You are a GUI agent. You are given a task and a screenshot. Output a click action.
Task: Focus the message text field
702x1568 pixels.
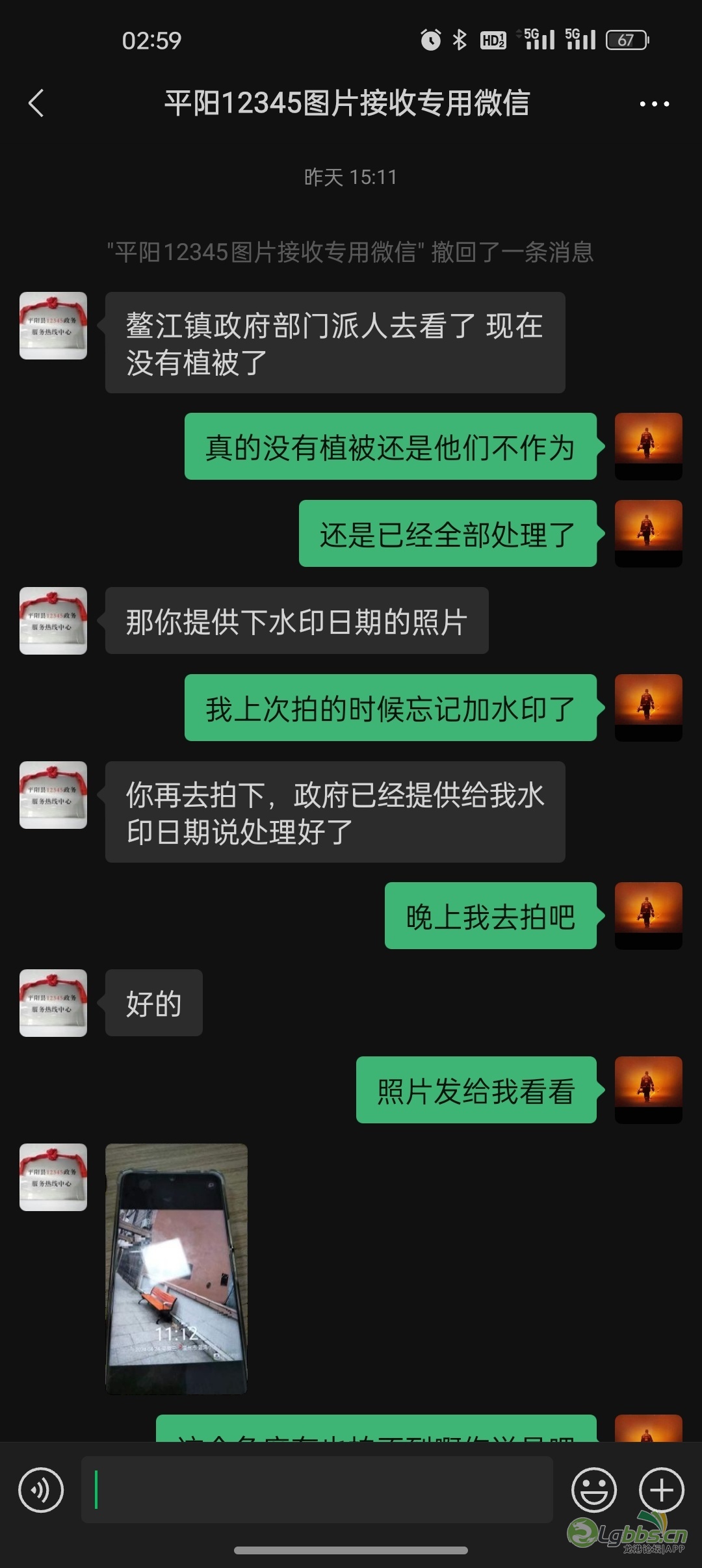point(317,1489)
